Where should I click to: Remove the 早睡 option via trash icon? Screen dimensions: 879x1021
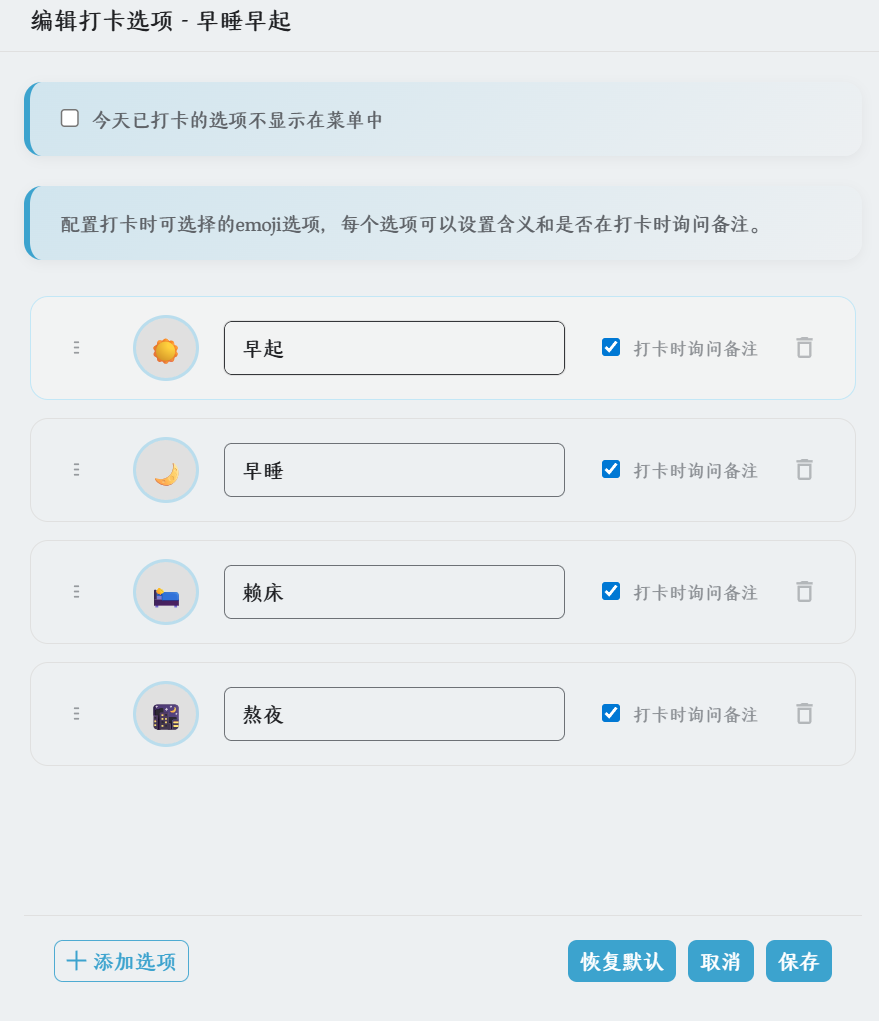[x=804, y=469]
